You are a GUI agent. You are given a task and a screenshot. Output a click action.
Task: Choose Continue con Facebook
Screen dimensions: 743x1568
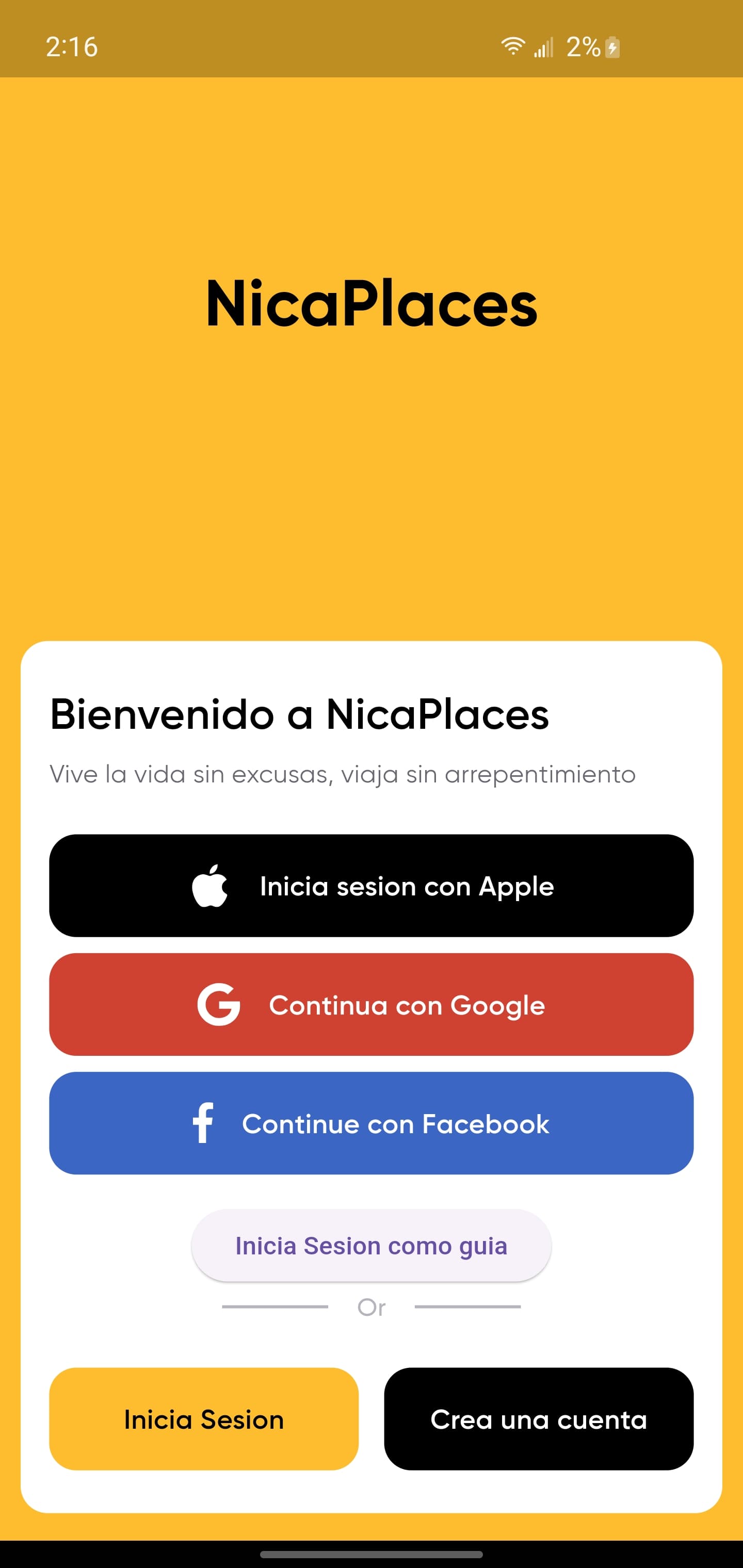click(372, 1123)
